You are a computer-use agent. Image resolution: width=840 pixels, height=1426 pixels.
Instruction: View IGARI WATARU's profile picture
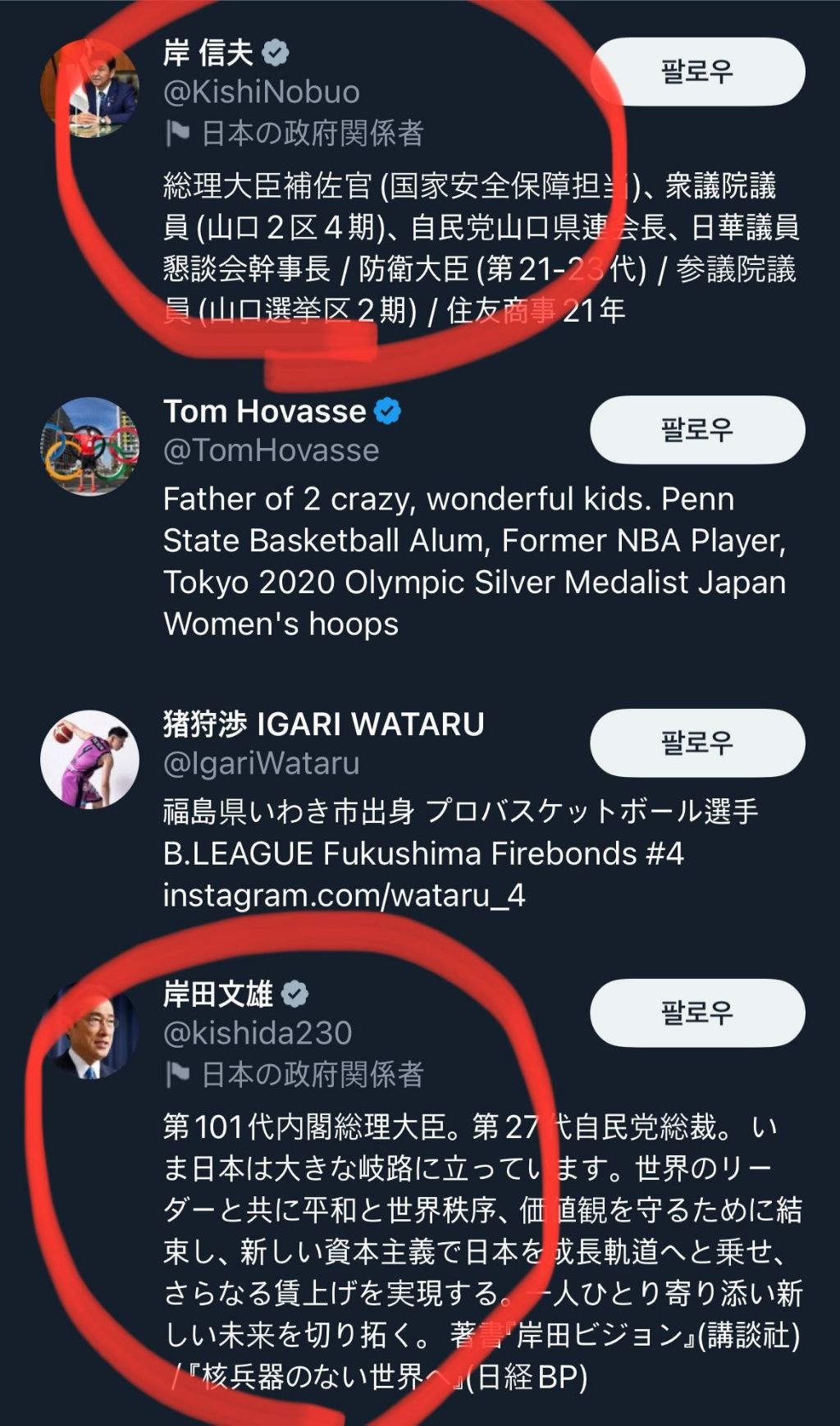pos(89,759)
